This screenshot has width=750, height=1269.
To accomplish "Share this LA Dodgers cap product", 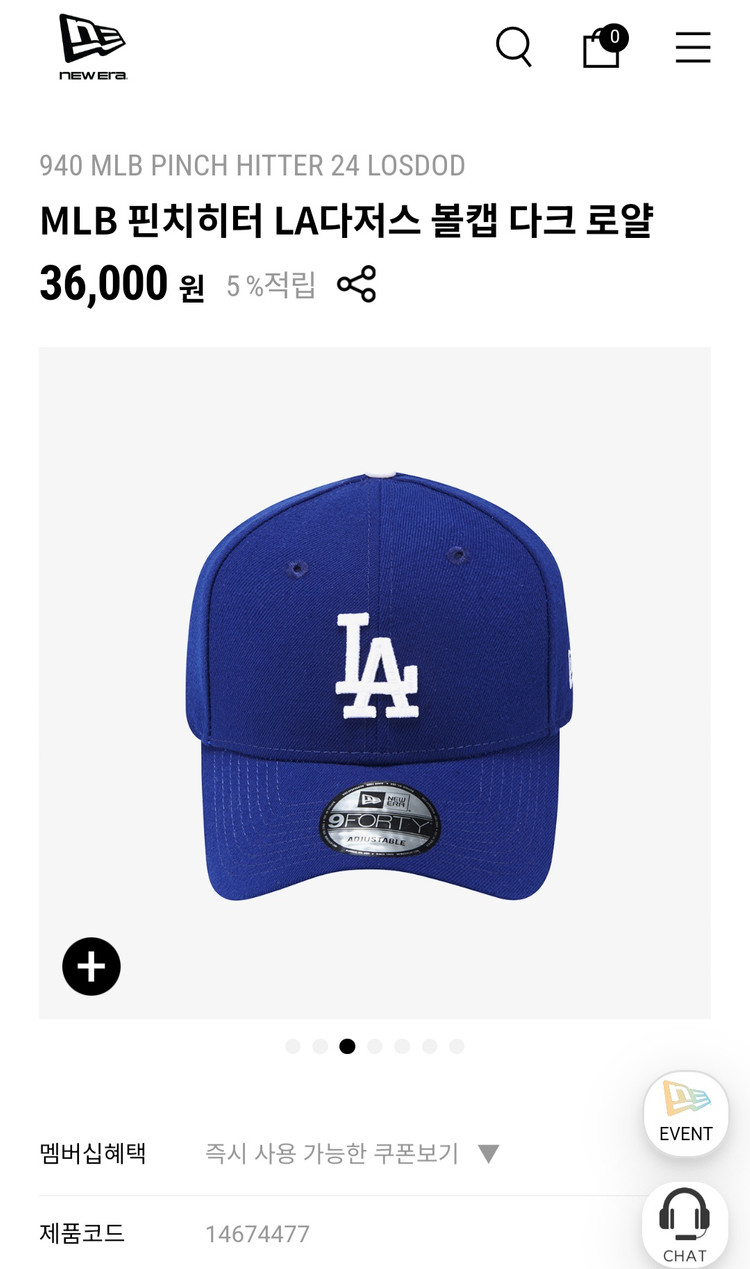I will click(356, 285).
